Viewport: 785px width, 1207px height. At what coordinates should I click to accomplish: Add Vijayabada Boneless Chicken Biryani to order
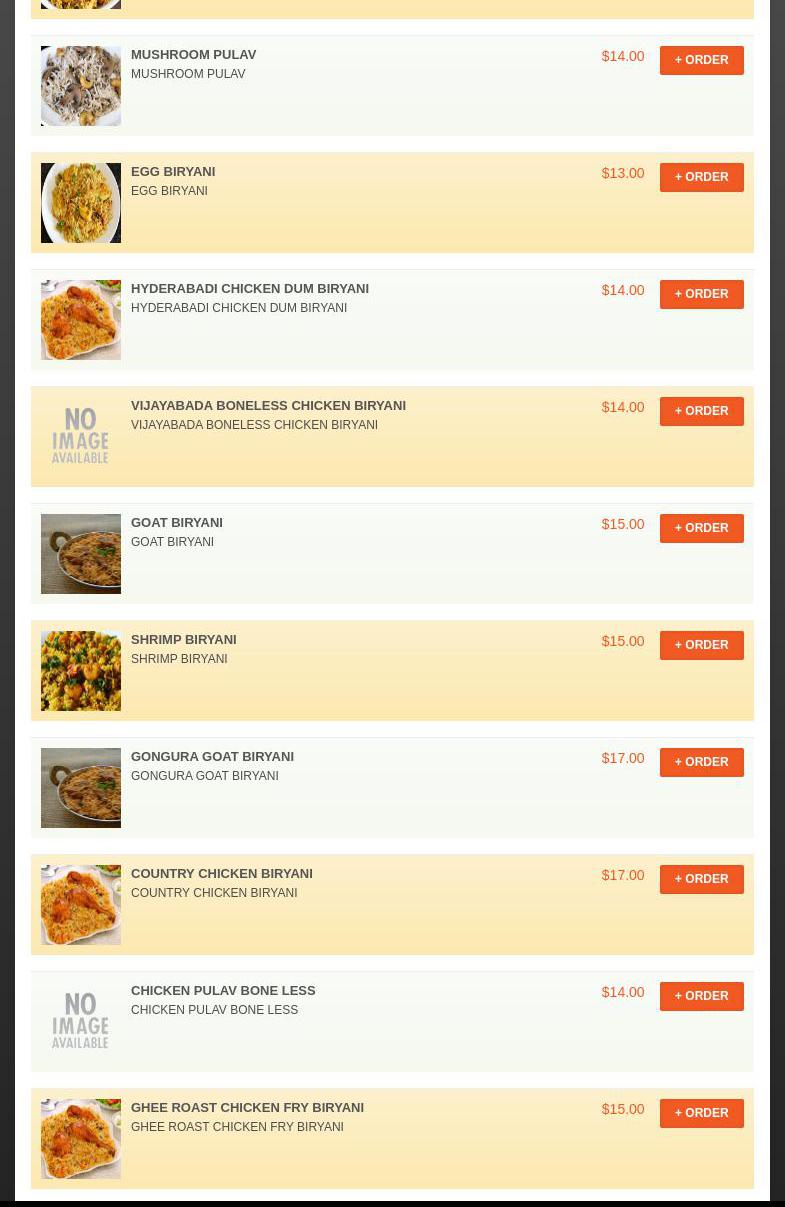(701, 411)
